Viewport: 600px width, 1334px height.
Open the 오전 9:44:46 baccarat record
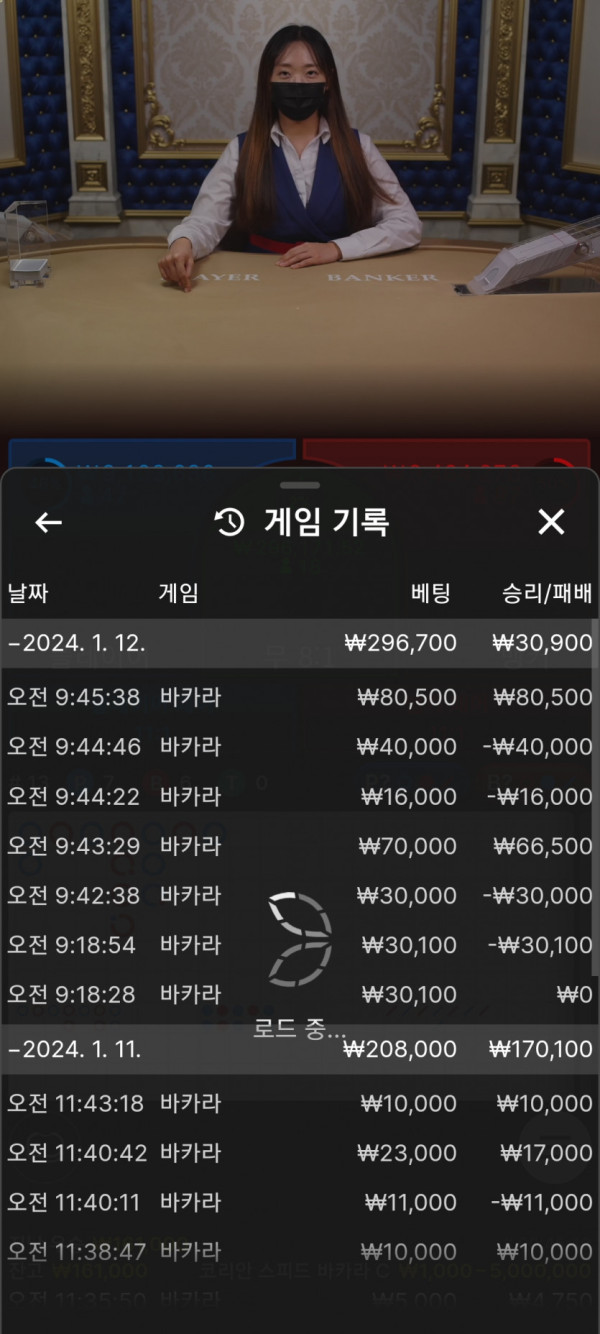point(300,747)
